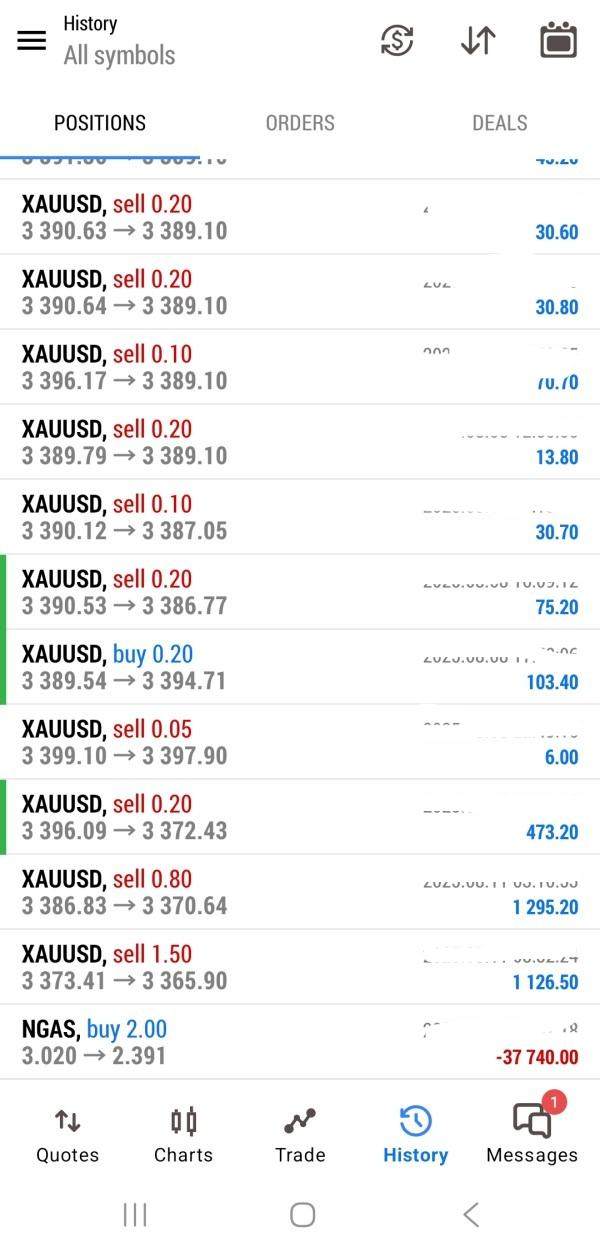Open the XAUUSD buy 0.20 position
The height and width of the screenshot is (1252, 600).
coord(300,667)
